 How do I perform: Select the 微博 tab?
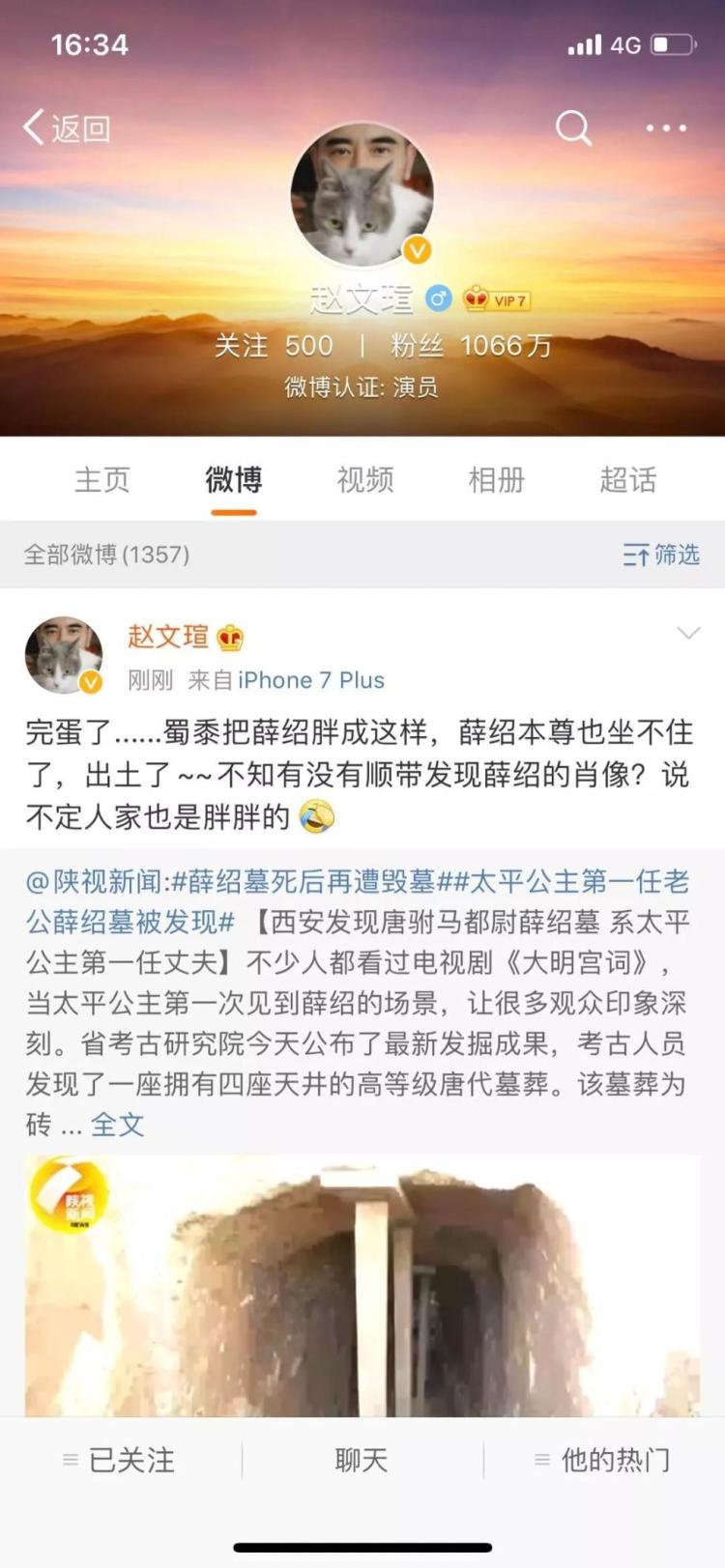coord(233,480)
